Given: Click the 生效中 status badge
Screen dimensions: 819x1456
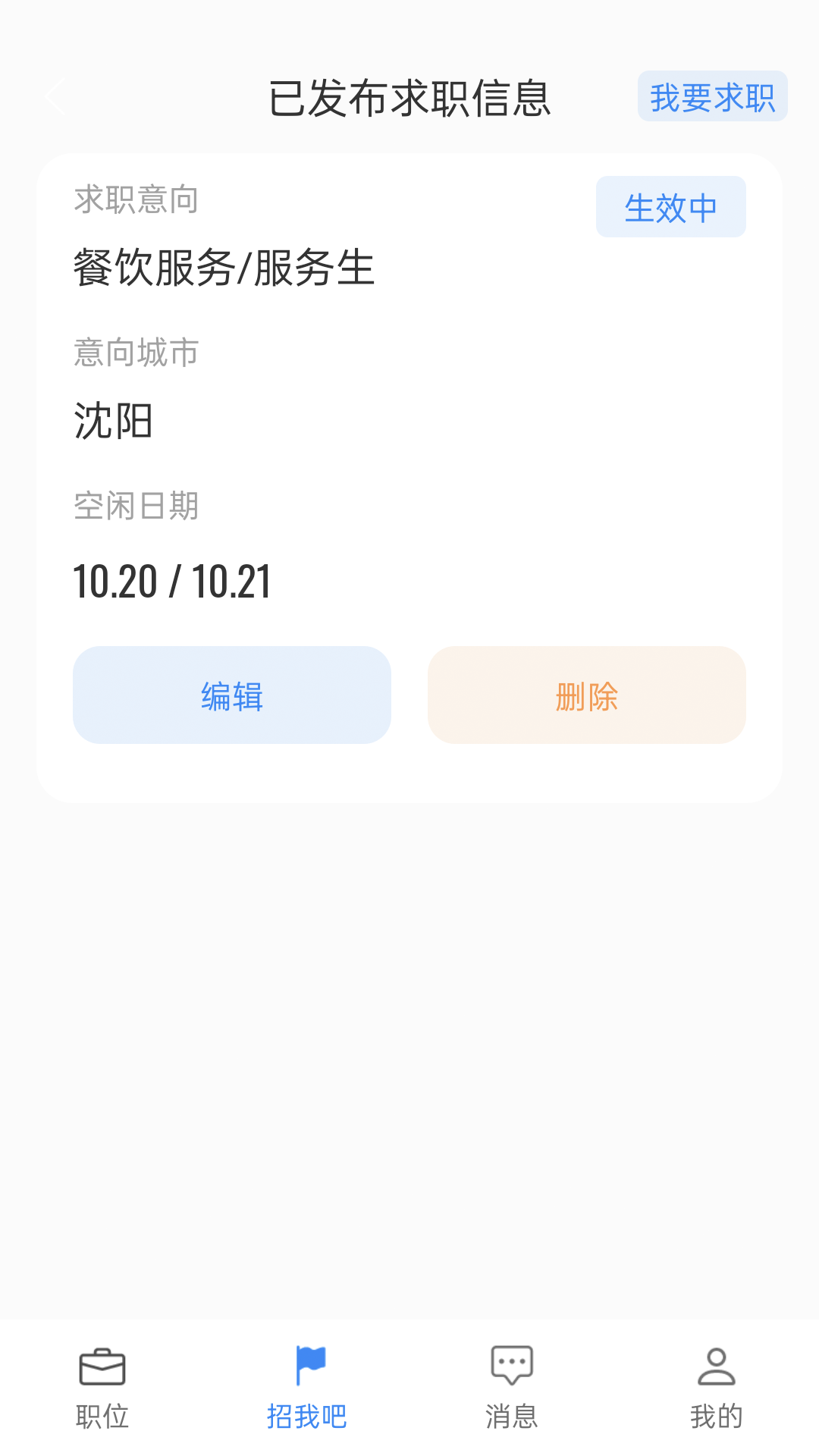Looking at the screenshot, I should click(x=670, y=206).
